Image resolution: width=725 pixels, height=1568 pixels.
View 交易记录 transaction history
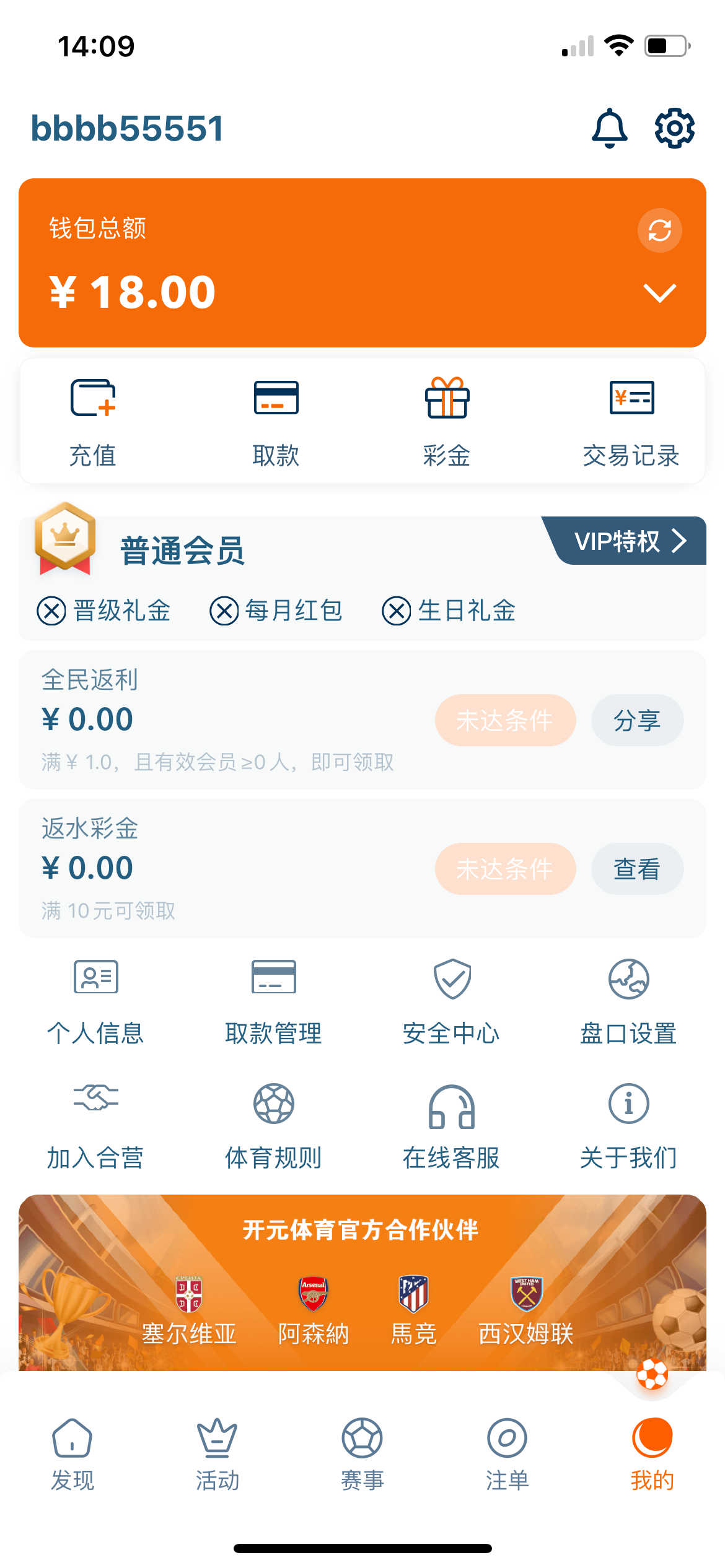(631, 421)
